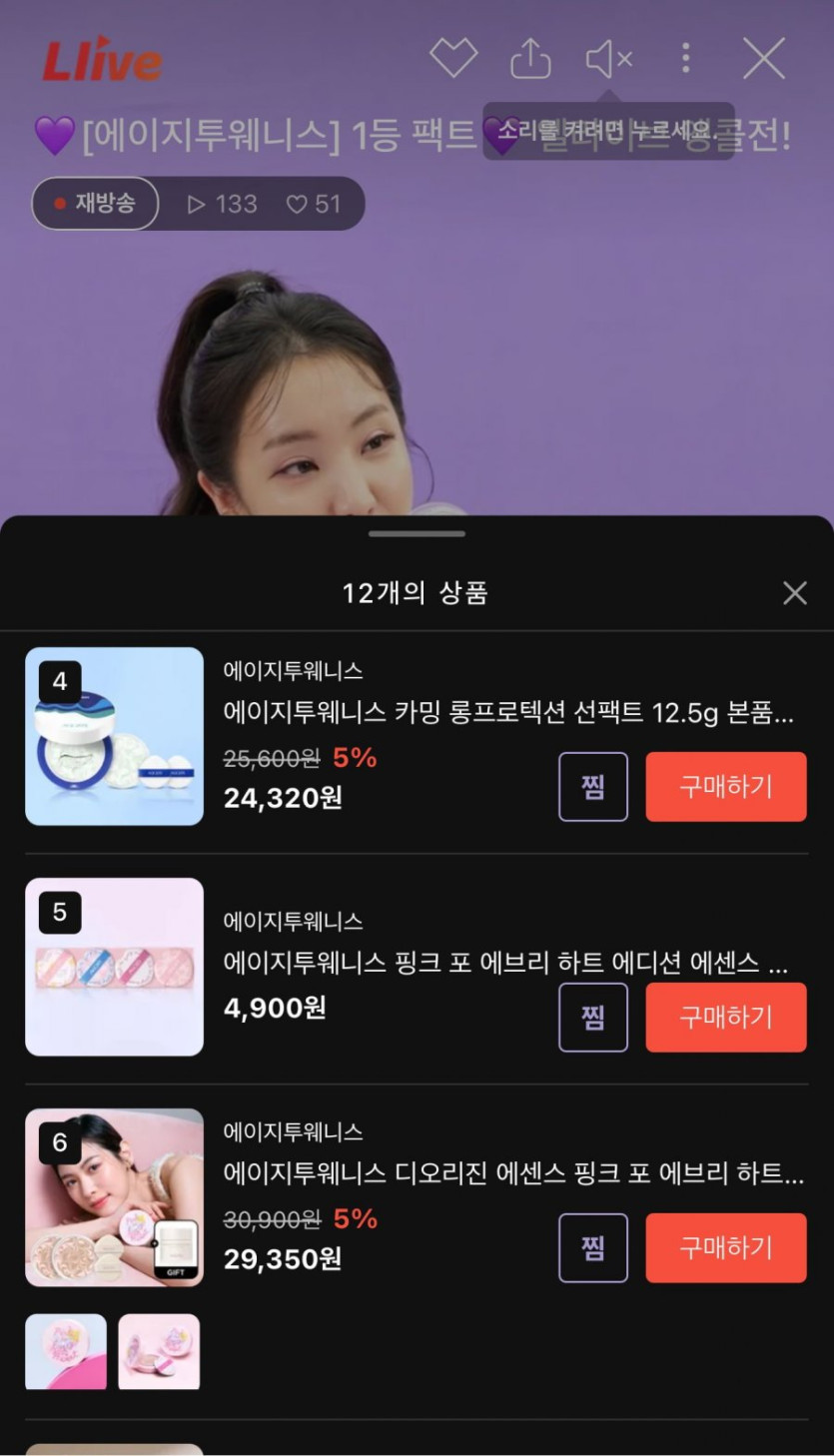The width and height of the screenshot is (834, 1456).
Task: Open the 카밍 롱프로텍션 선팩트 product image
Action: pyautogui.click(x=114, y=736)
